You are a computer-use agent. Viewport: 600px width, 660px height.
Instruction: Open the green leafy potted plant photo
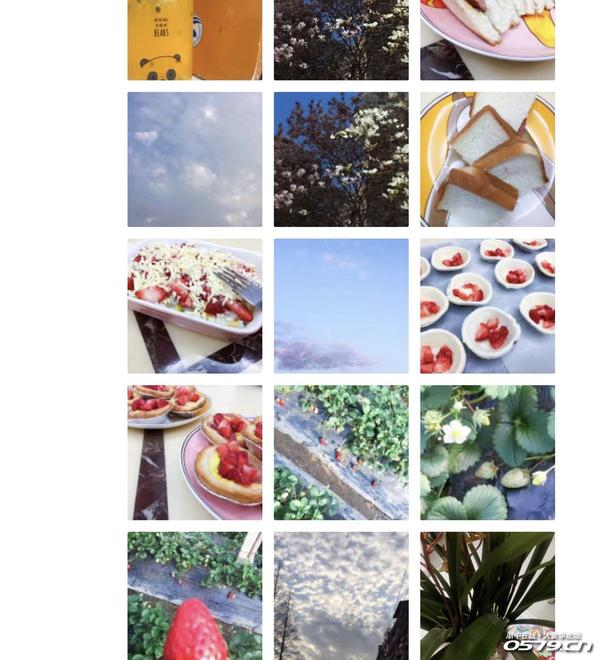[x=487, y=590]
